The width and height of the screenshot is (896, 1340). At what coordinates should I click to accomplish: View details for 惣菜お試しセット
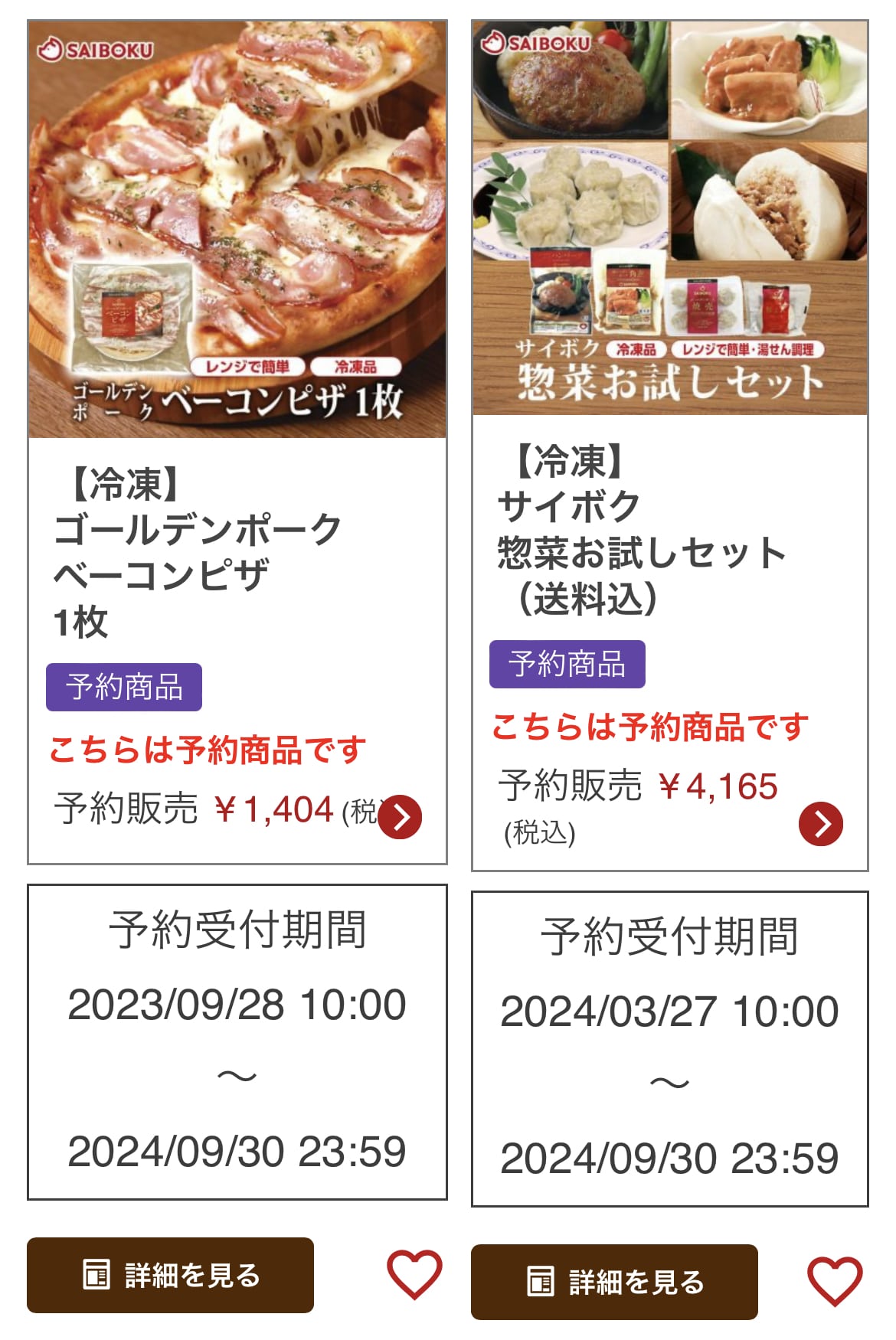tap(614, 1282)
